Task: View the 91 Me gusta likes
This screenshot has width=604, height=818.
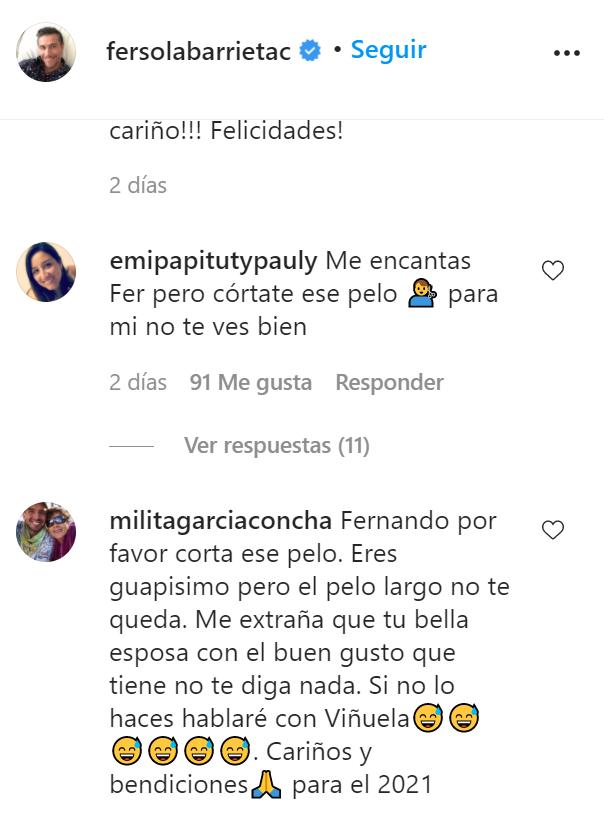Action: click(x=250, y=383)
